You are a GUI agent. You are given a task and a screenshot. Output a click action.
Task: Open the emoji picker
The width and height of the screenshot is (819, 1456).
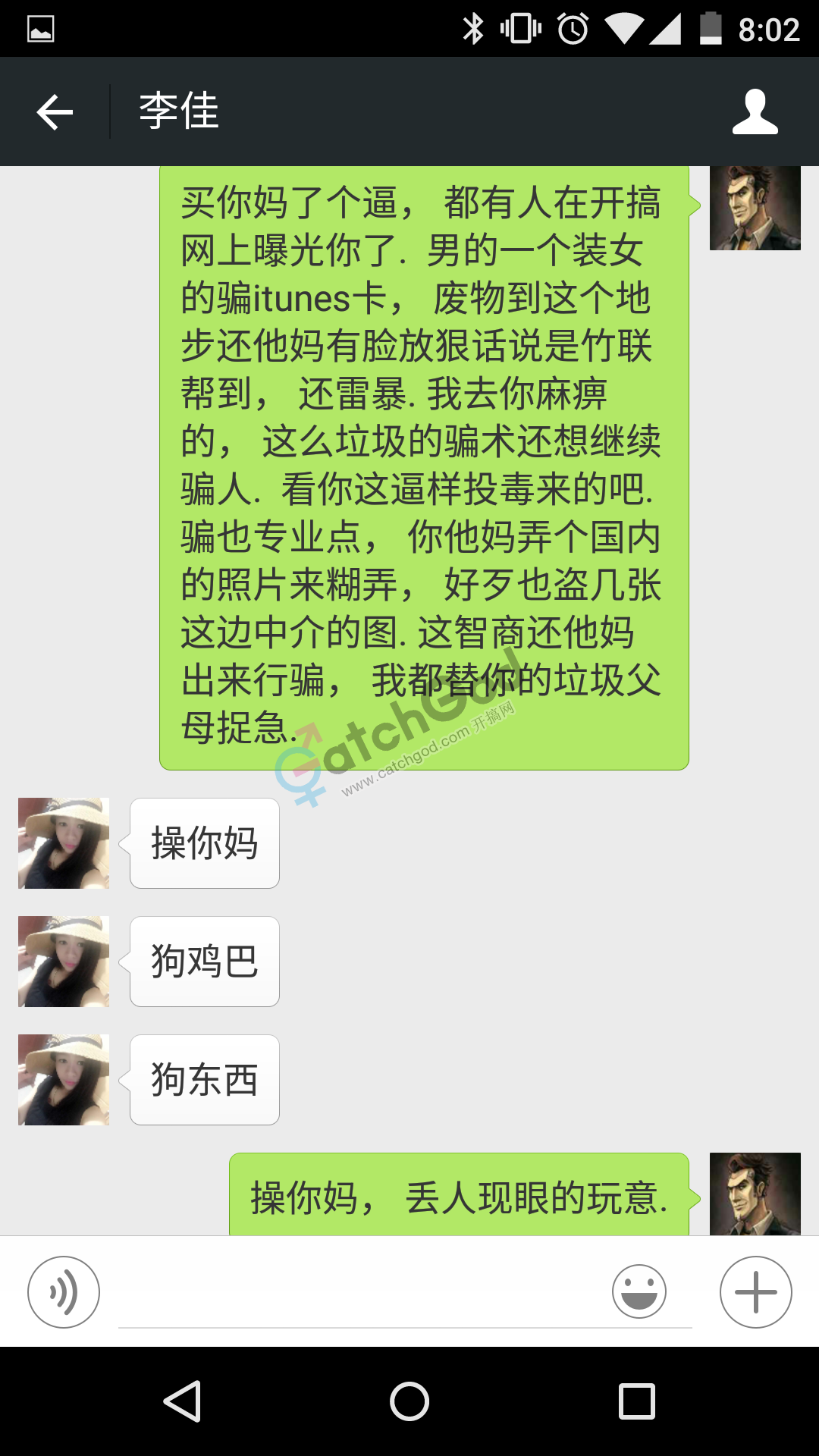[x=639, y=1291]
